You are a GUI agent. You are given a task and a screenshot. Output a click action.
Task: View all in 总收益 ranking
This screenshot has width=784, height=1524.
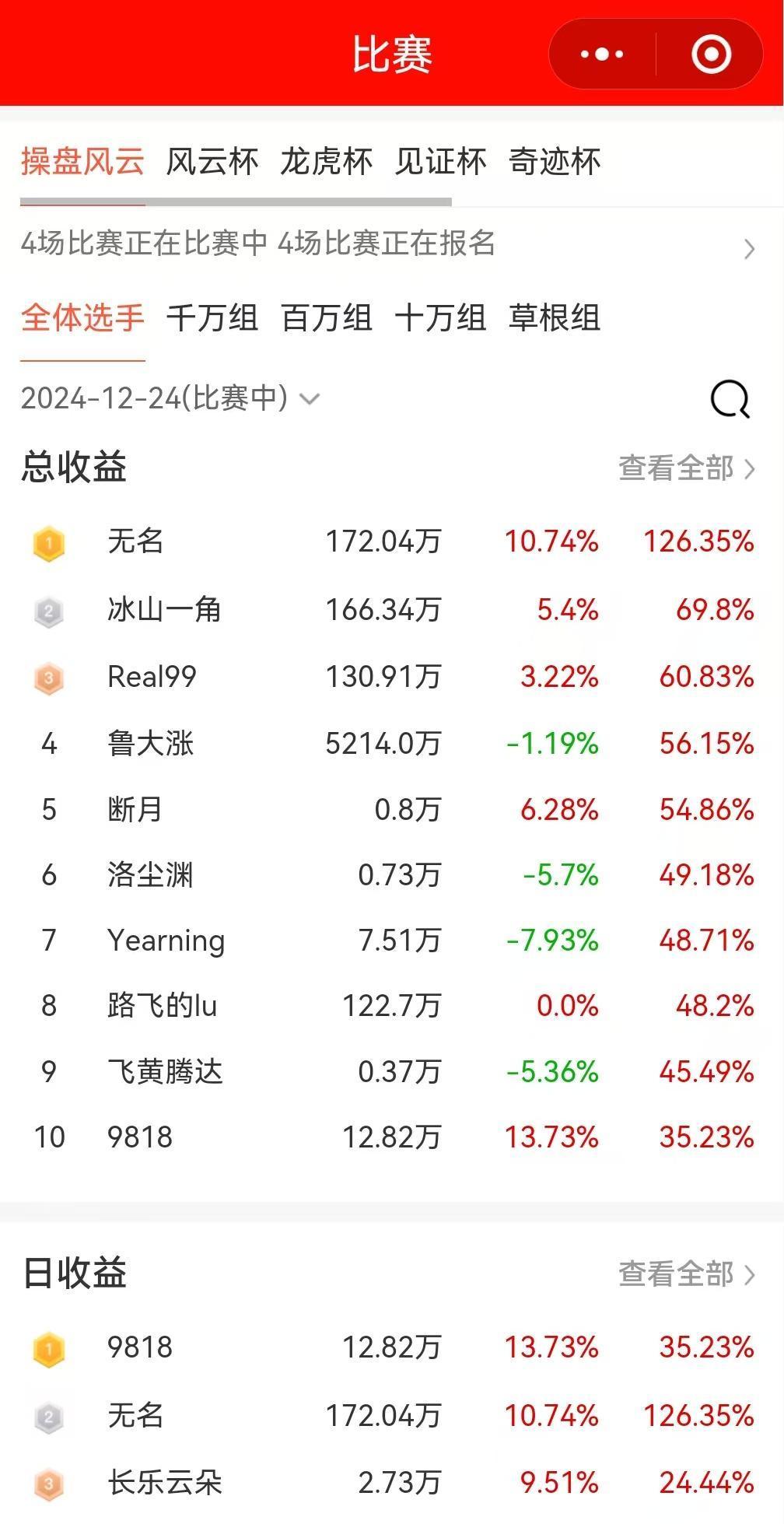pos(687,468)
